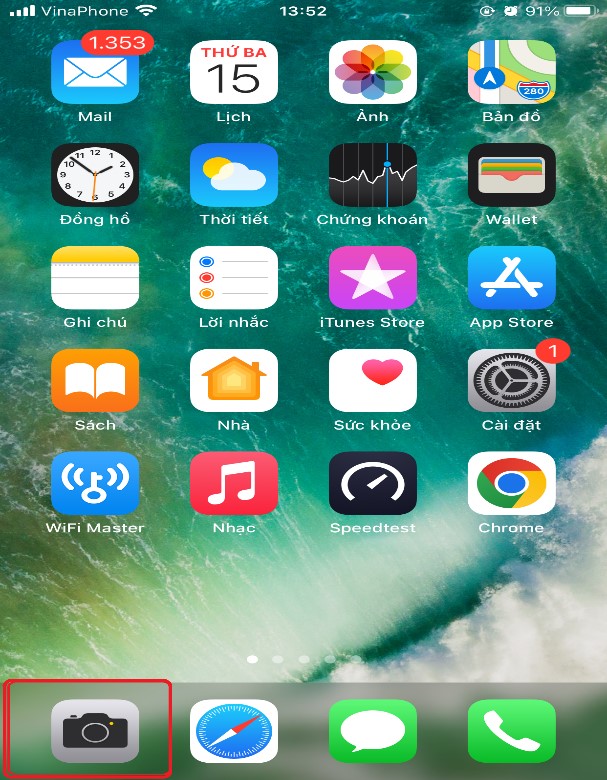Launch the Wallet app
This screenshot has width=607, height=780.
[512, 175]
